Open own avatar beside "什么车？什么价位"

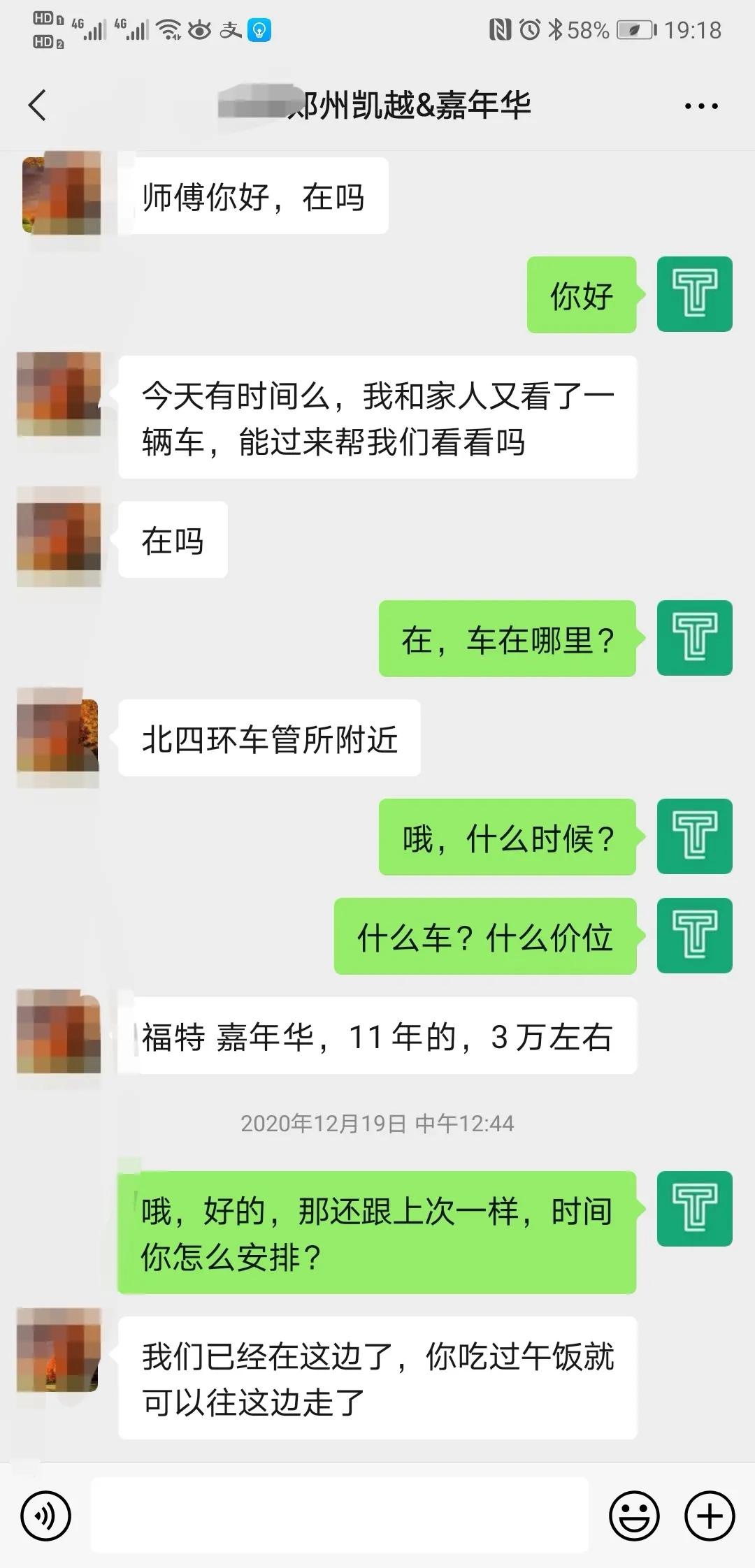[694, 936]
